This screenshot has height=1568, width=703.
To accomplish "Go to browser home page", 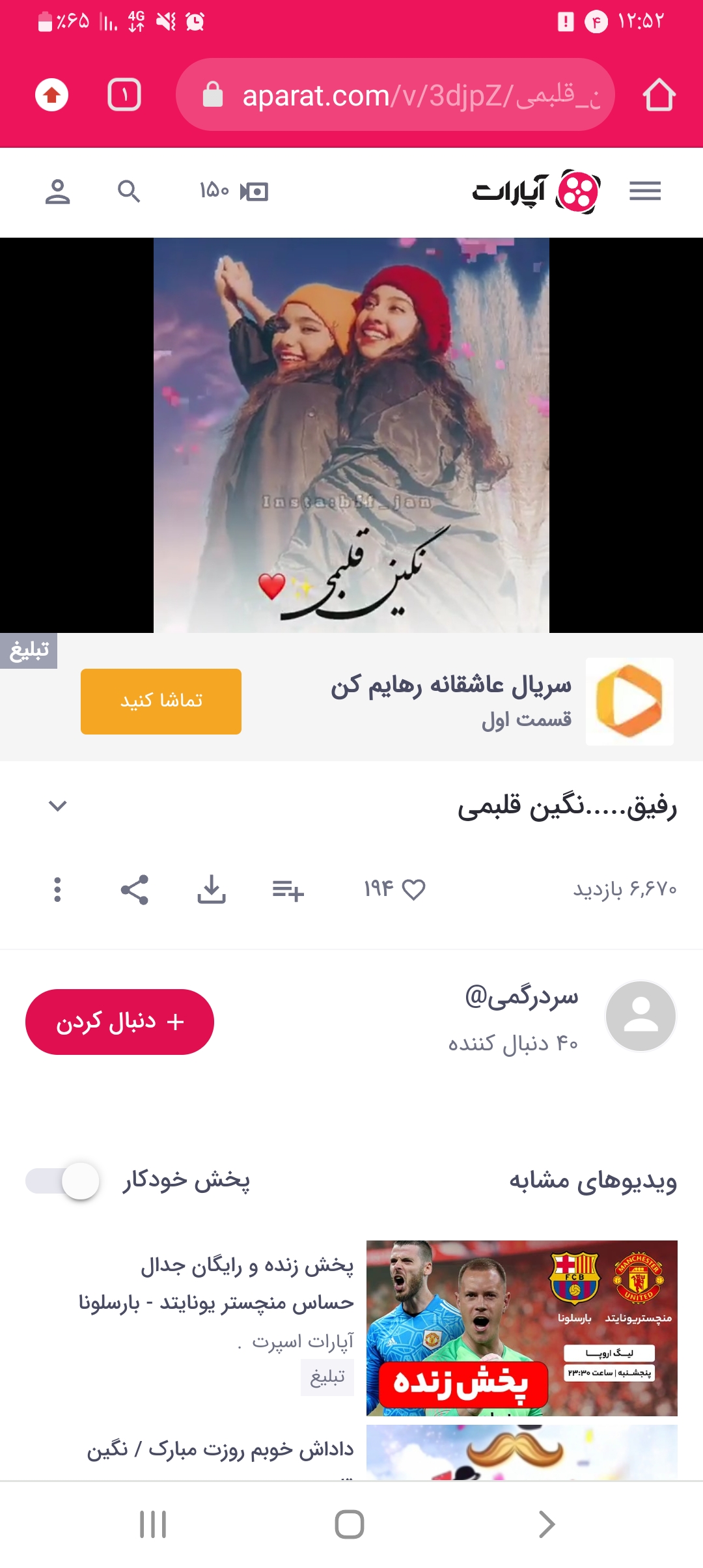I will (659, 95).
